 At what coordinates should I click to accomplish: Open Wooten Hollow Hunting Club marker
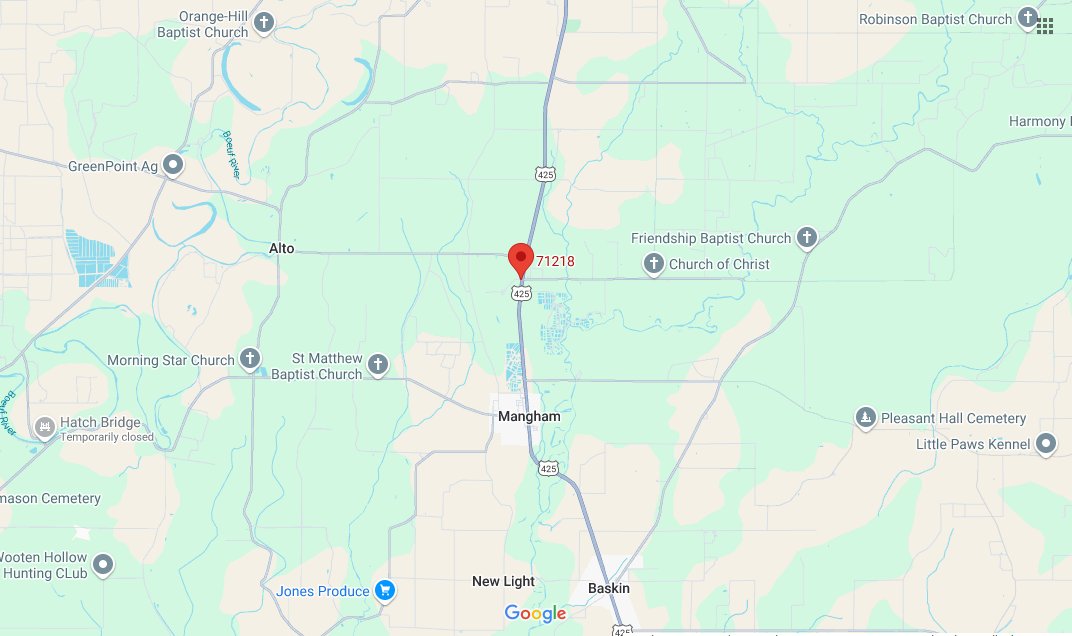click(x=102, y=566)
